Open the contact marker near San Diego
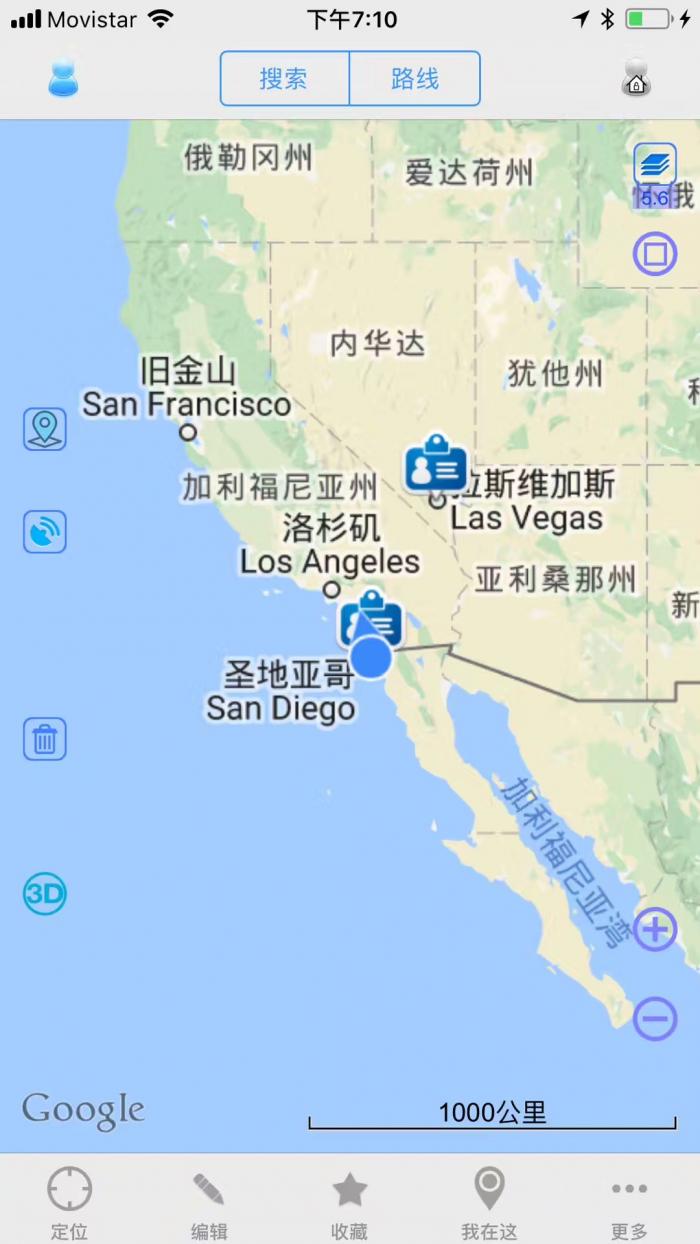The image size is (700, 1244). click(x=372, y=616)
